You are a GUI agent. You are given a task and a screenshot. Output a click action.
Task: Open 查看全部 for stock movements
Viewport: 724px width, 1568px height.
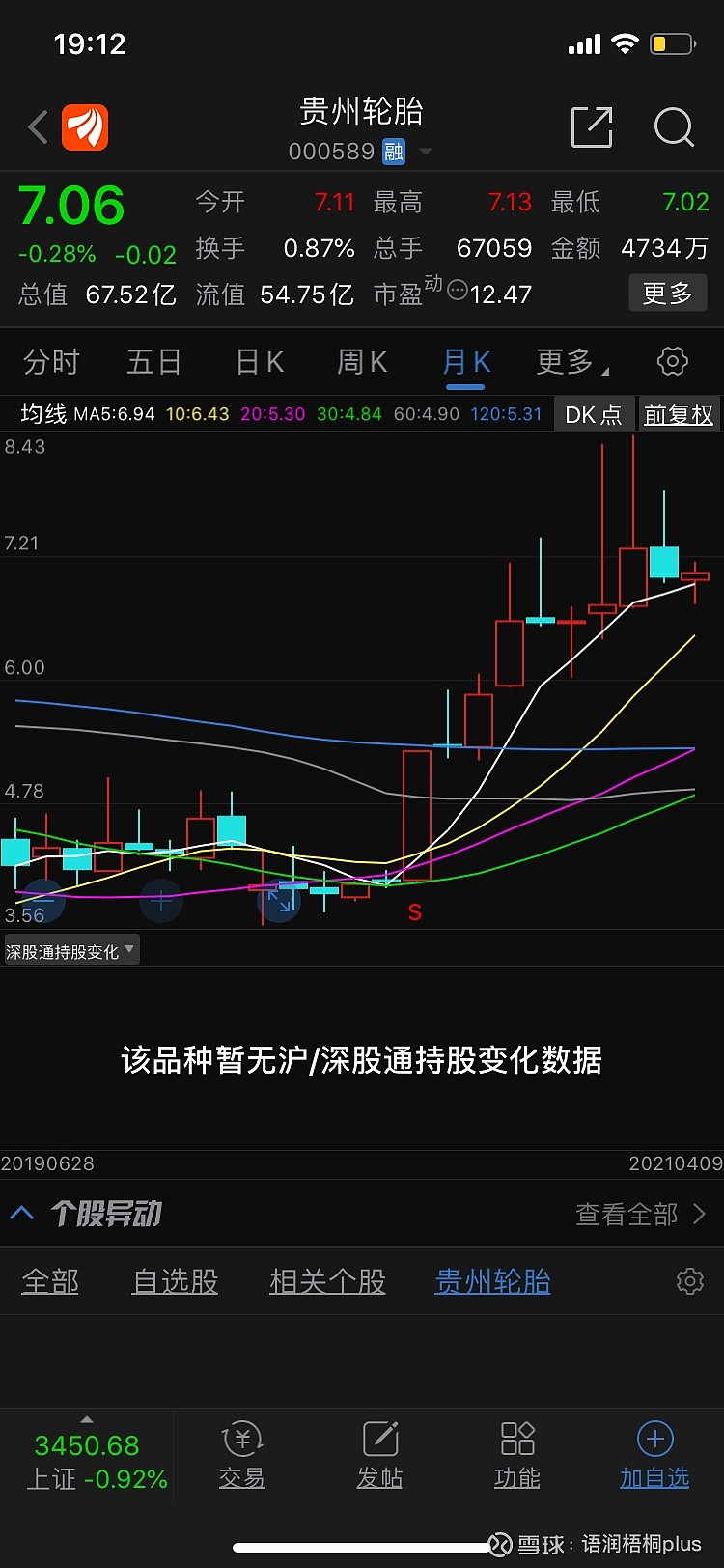pos(641,1214)
